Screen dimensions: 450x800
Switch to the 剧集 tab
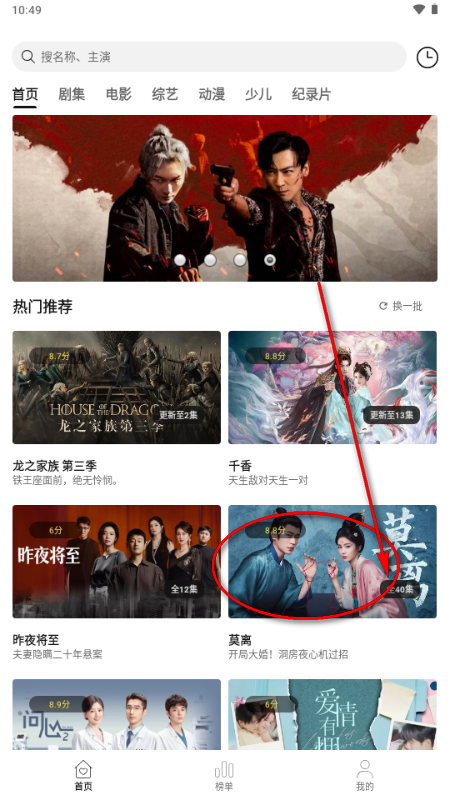(x=71, y=94)
